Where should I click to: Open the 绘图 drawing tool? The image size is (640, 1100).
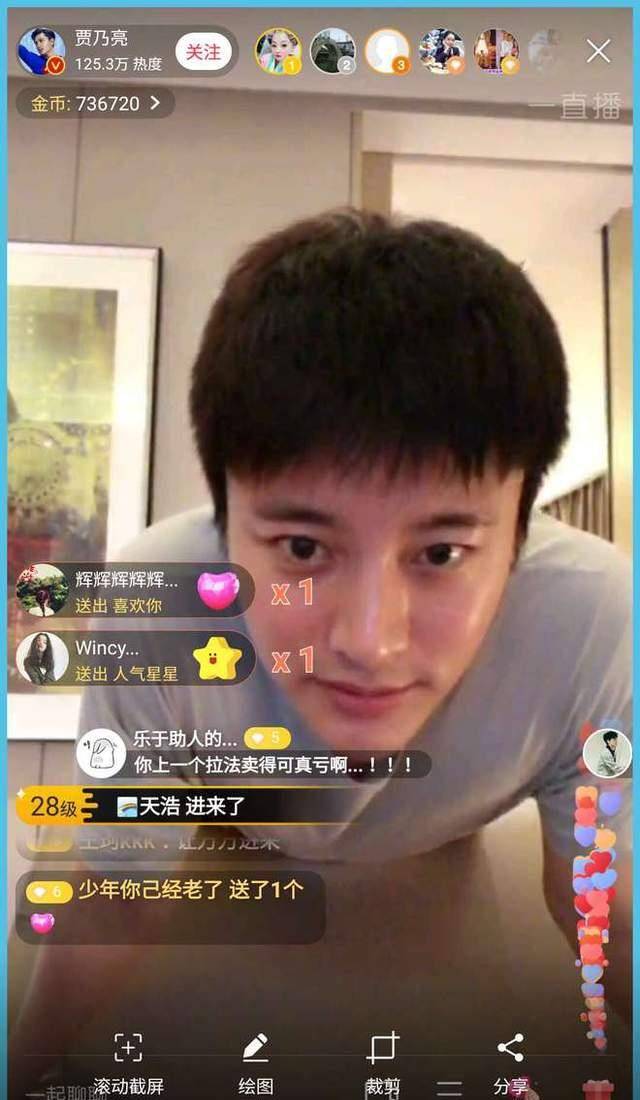[255, 1064]
